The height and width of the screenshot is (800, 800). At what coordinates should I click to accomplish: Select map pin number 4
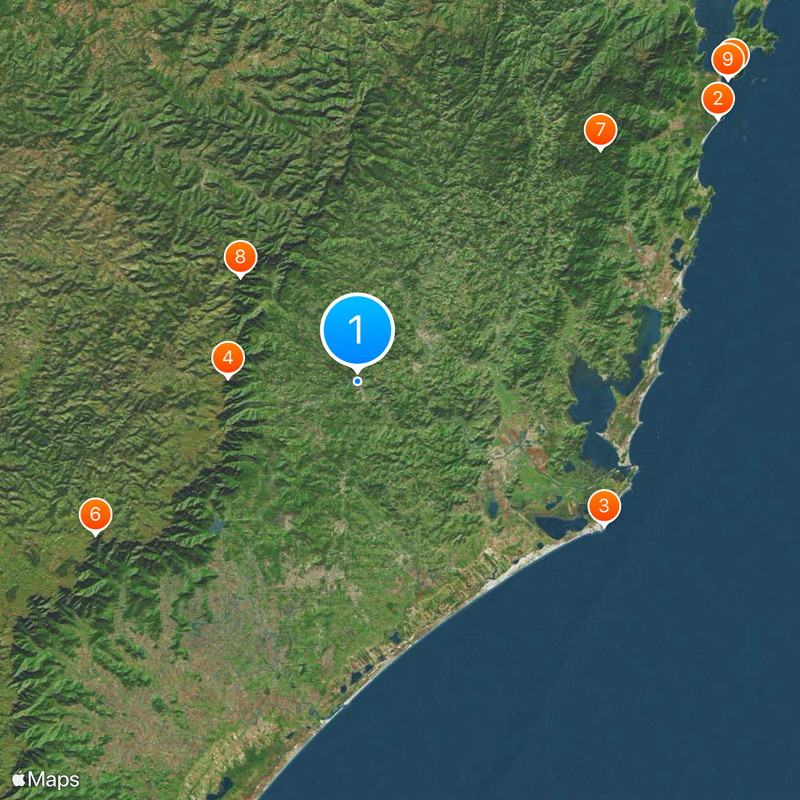point(228,357)
